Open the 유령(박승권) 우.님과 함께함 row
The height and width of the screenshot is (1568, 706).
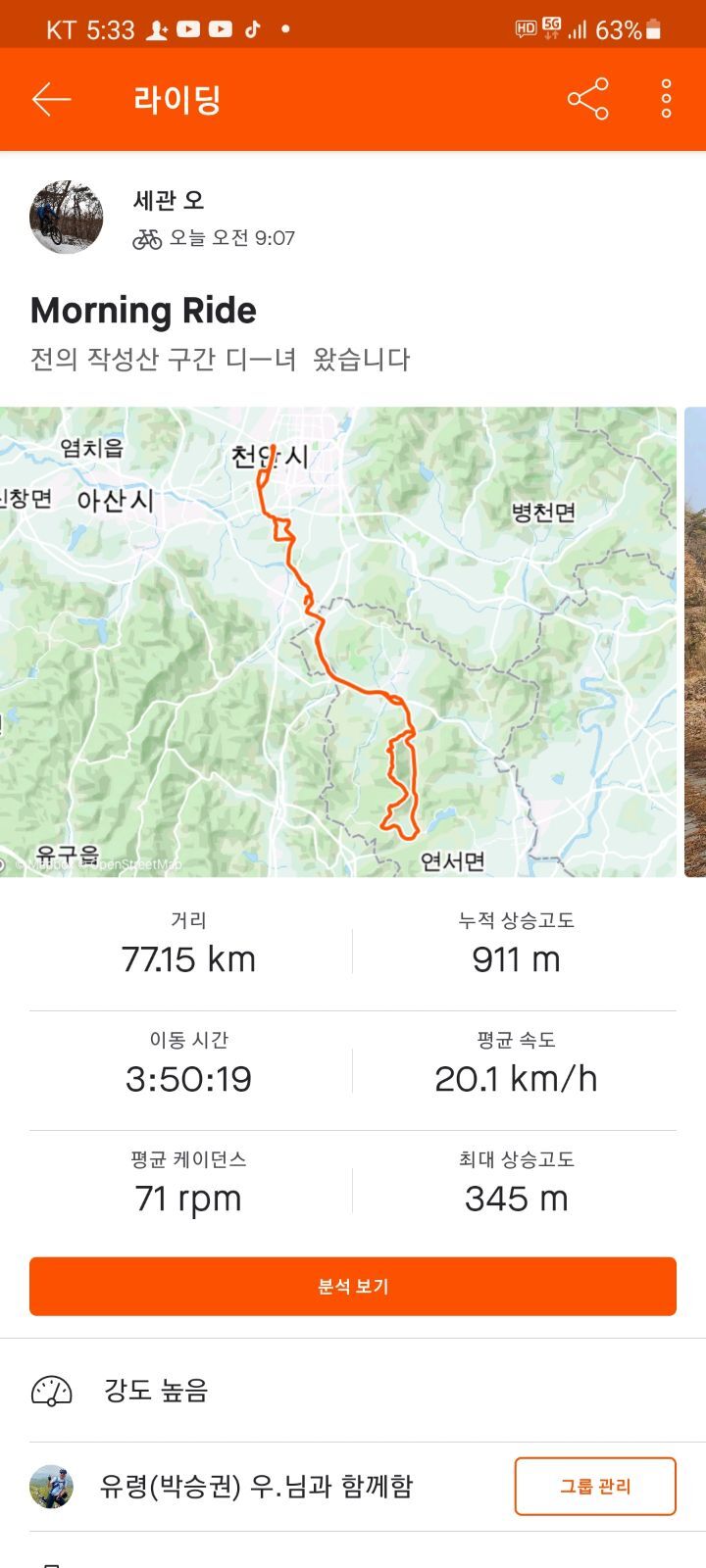[257, 1486]
